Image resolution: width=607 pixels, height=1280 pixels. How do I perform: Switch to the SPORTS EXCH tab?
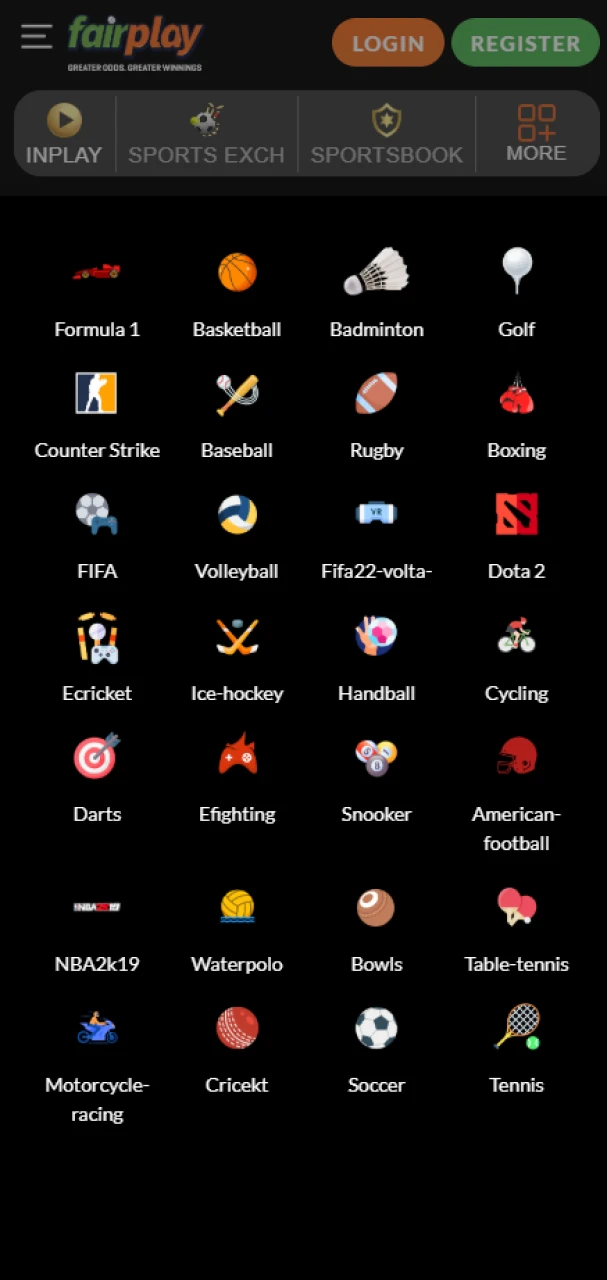pos(206,134)
